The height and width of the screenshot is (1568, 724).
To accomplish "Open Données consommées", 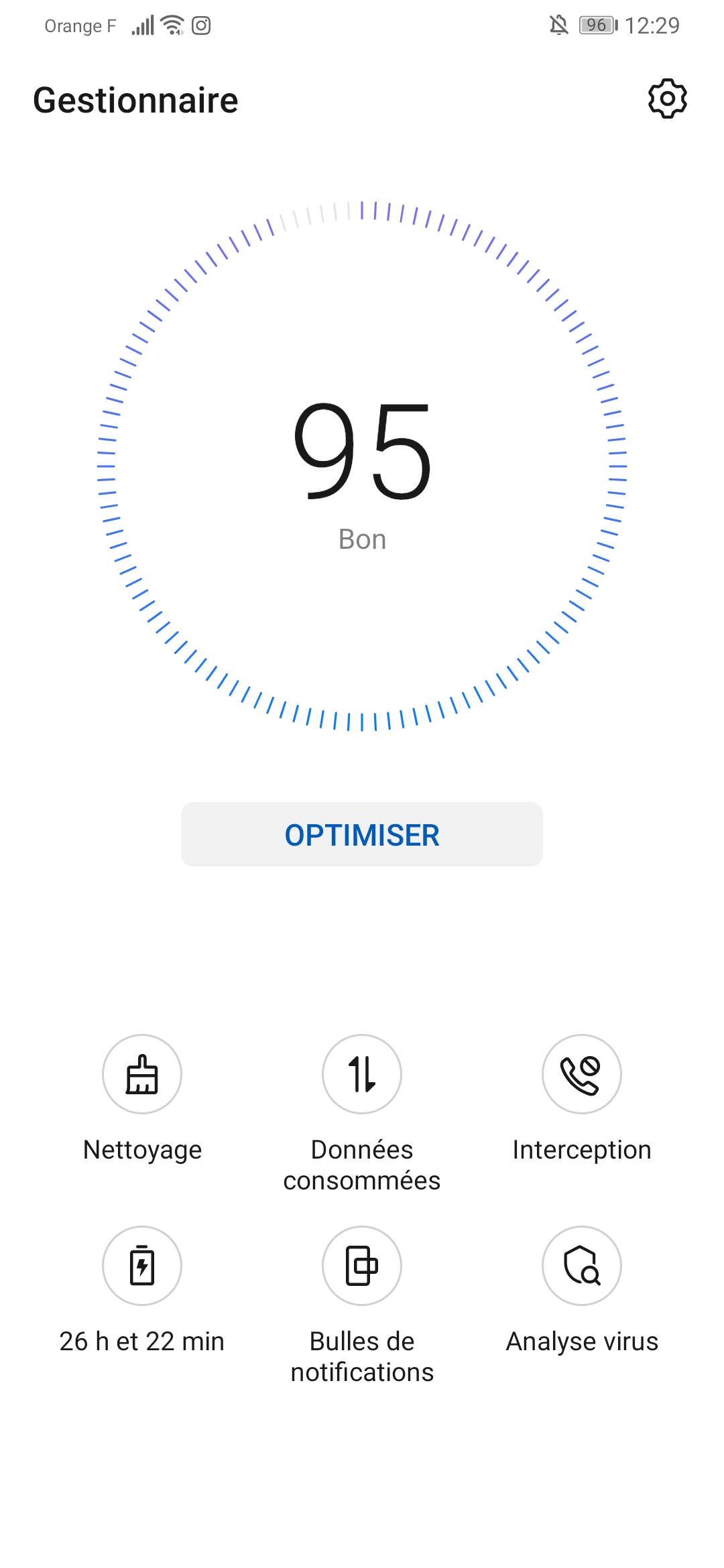I will (362, 1074).
